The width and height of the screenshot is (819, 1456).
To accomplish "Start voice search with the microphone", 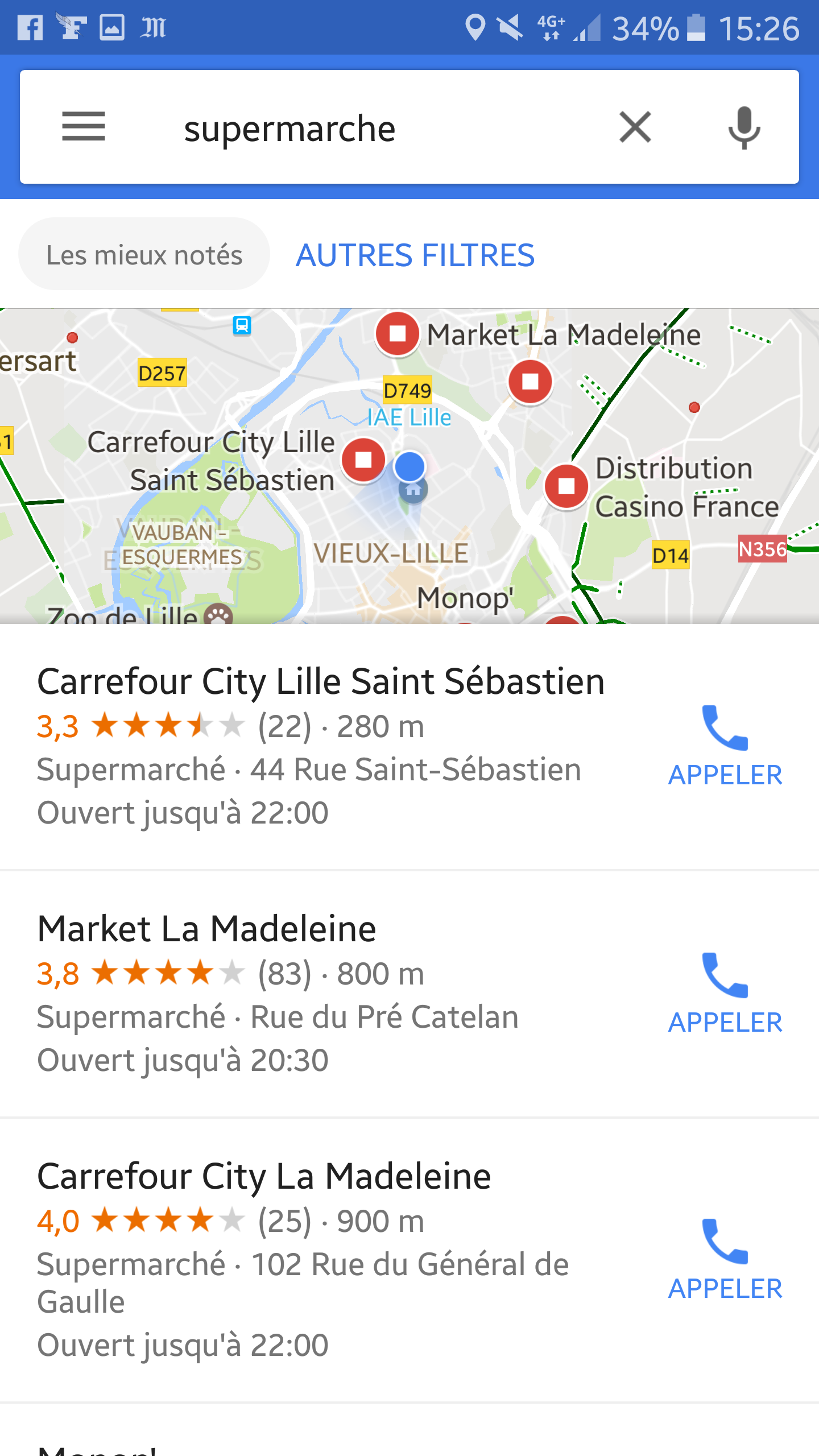I will point(744,127).
